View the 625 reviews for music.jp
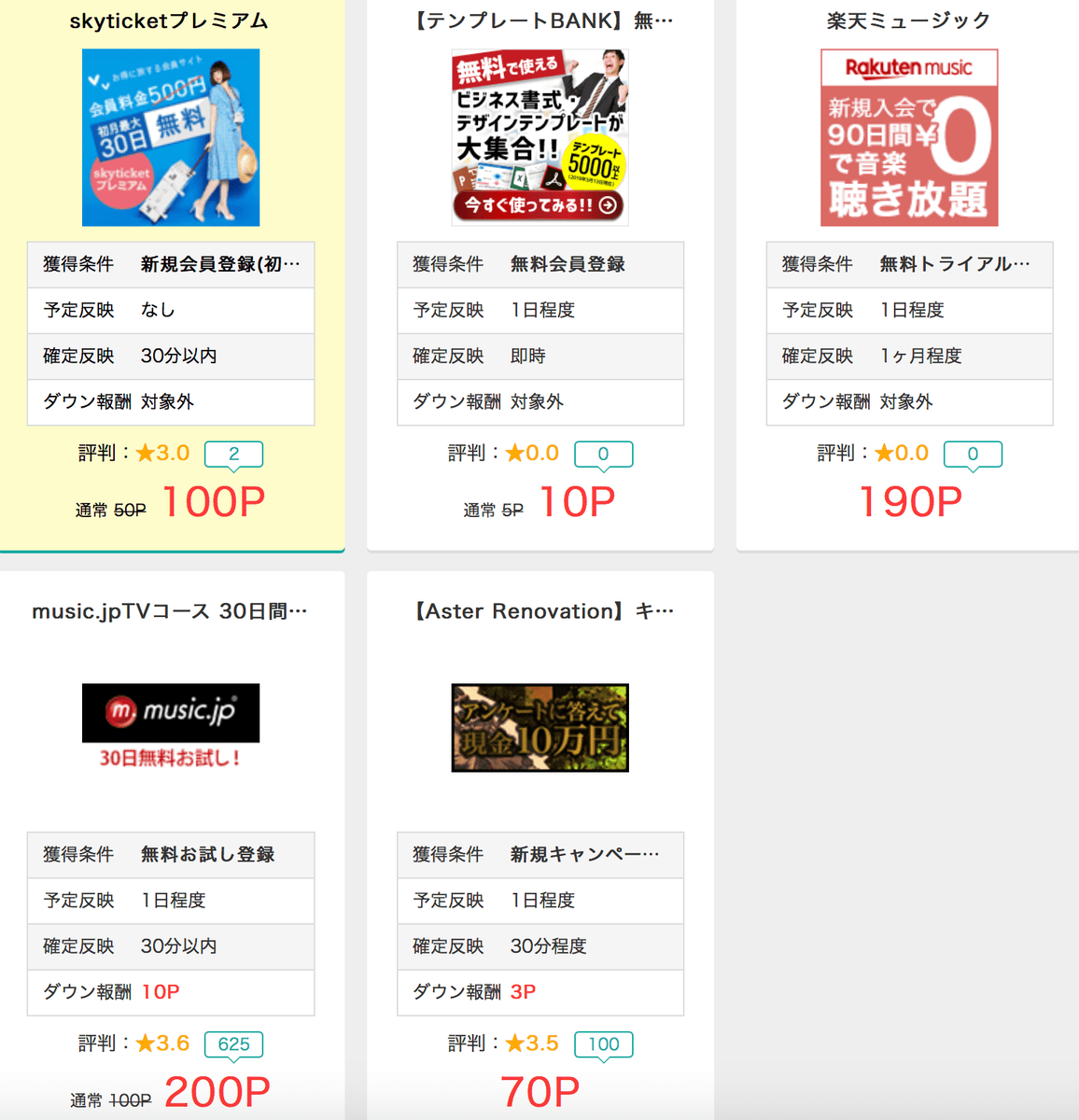The image size is (1079, 1120). click(233, 1043)
